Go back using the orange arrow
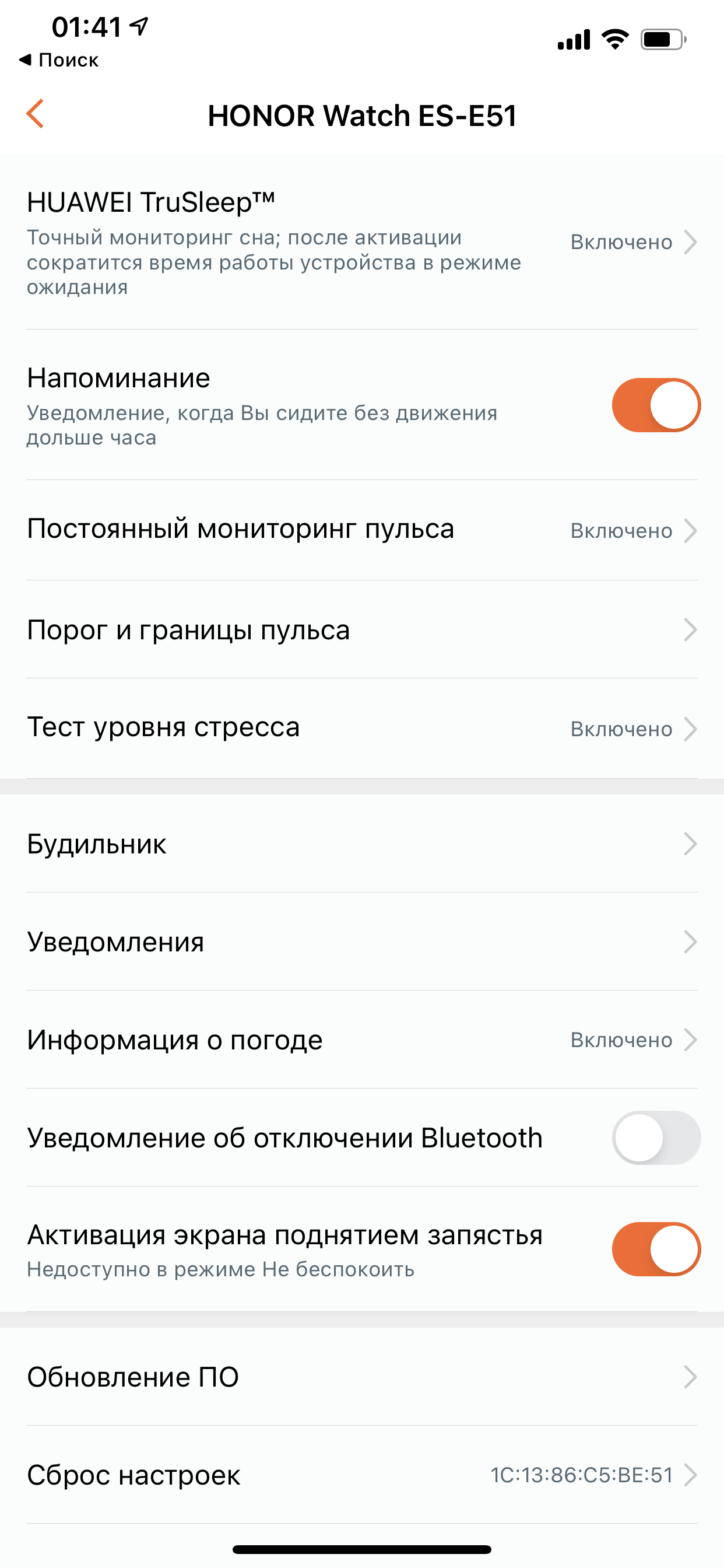The width and height of the screenshot is (724, 1568). pyautogui.click(x=36, y=114)
